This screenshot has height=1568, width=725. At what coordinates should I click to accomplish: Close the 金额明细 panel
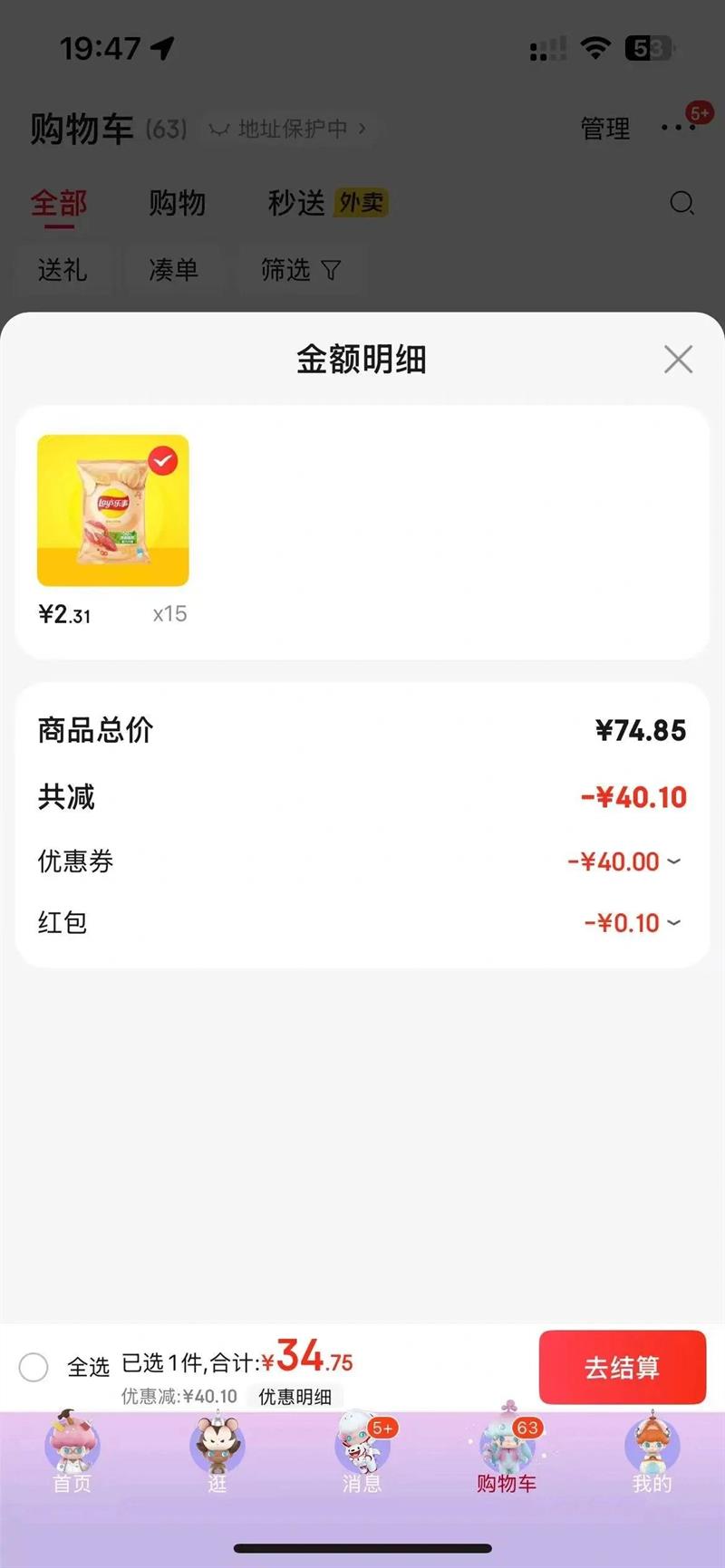(678, 360)
